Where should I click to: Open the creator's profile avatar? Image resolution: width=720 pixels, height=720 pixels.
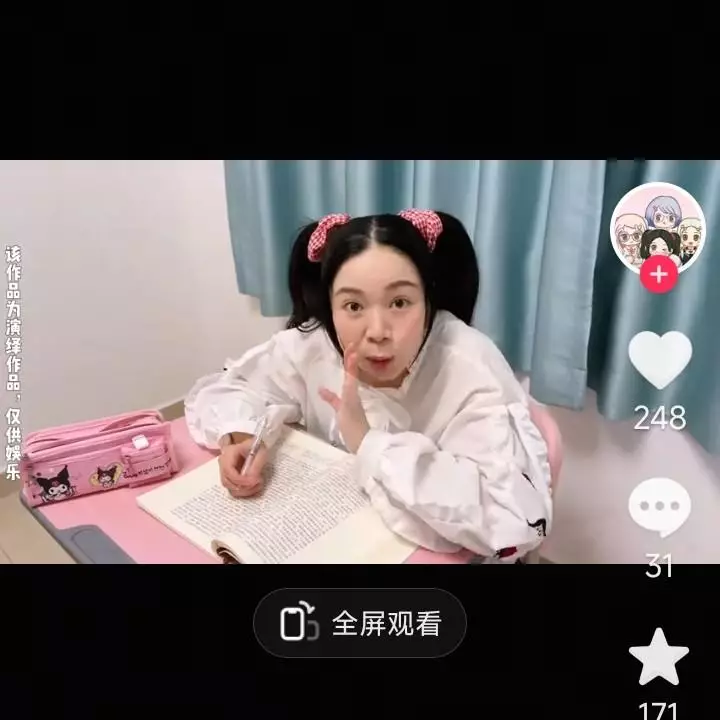658,227
